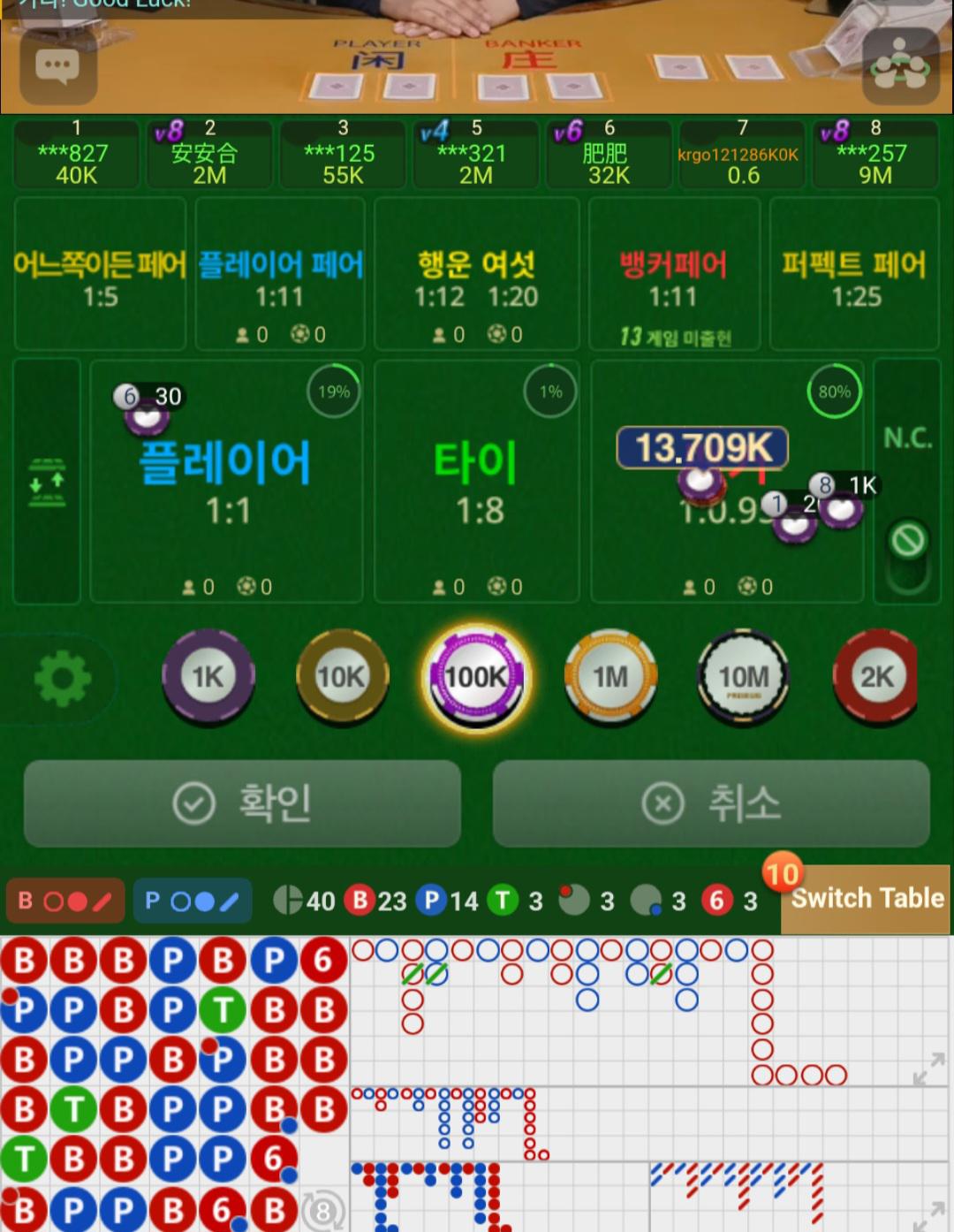Screen dimensions: 954x1232
Task: Confirm bet with 확인 button
Action: pos(242,803)
